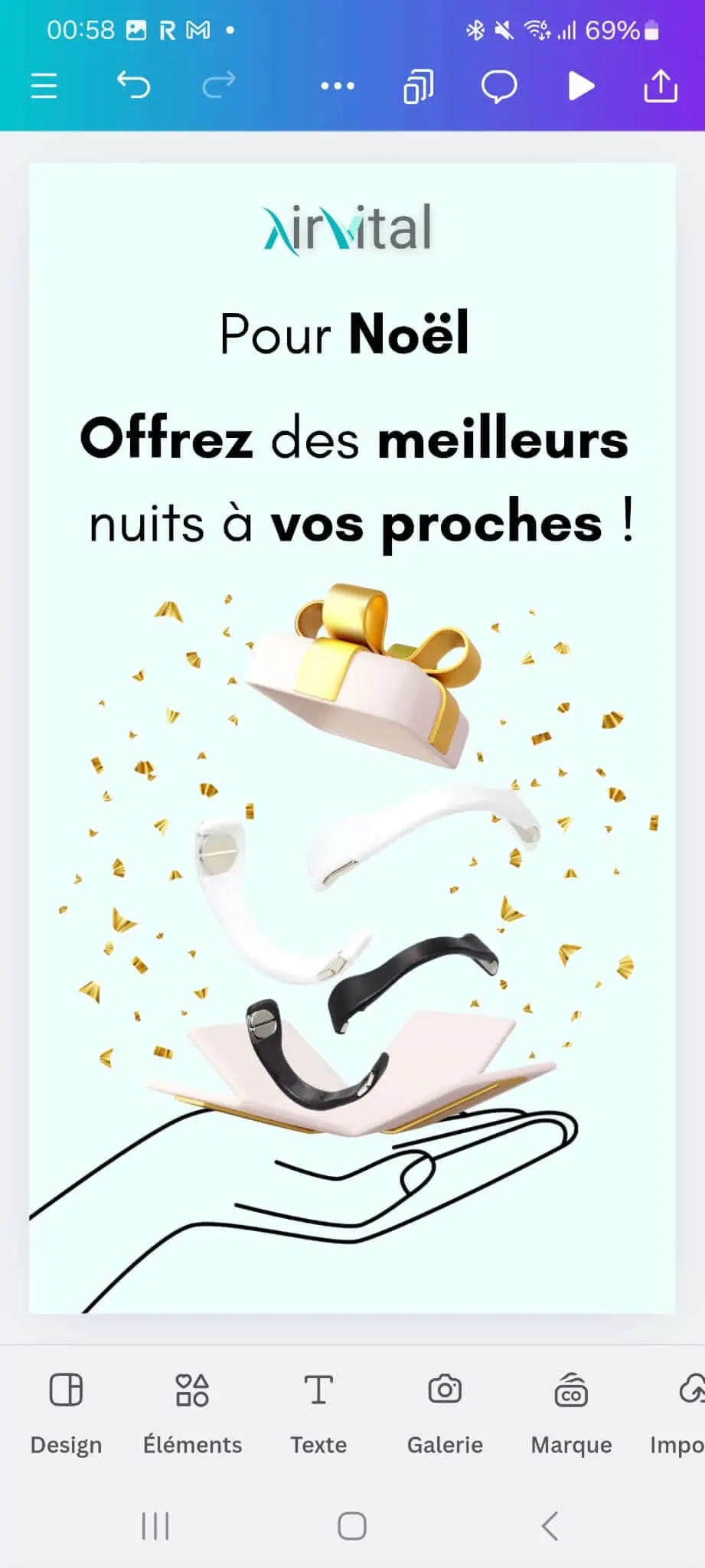This screenshot has width=705, height=1568.
Task: Redo the last undone action
Action: [218, 85]
